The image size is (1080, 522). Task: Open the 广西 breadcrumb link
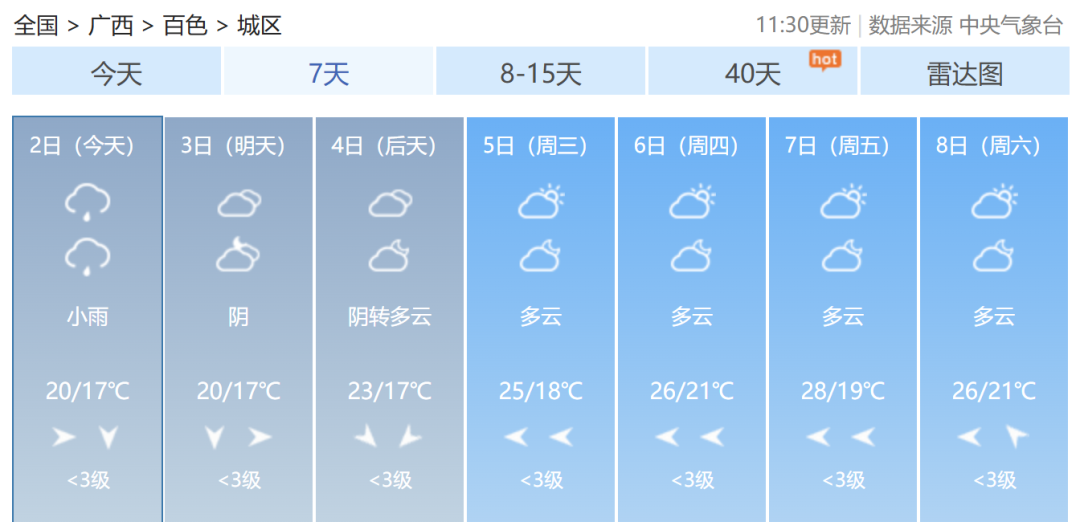click(x=110, y=25)
